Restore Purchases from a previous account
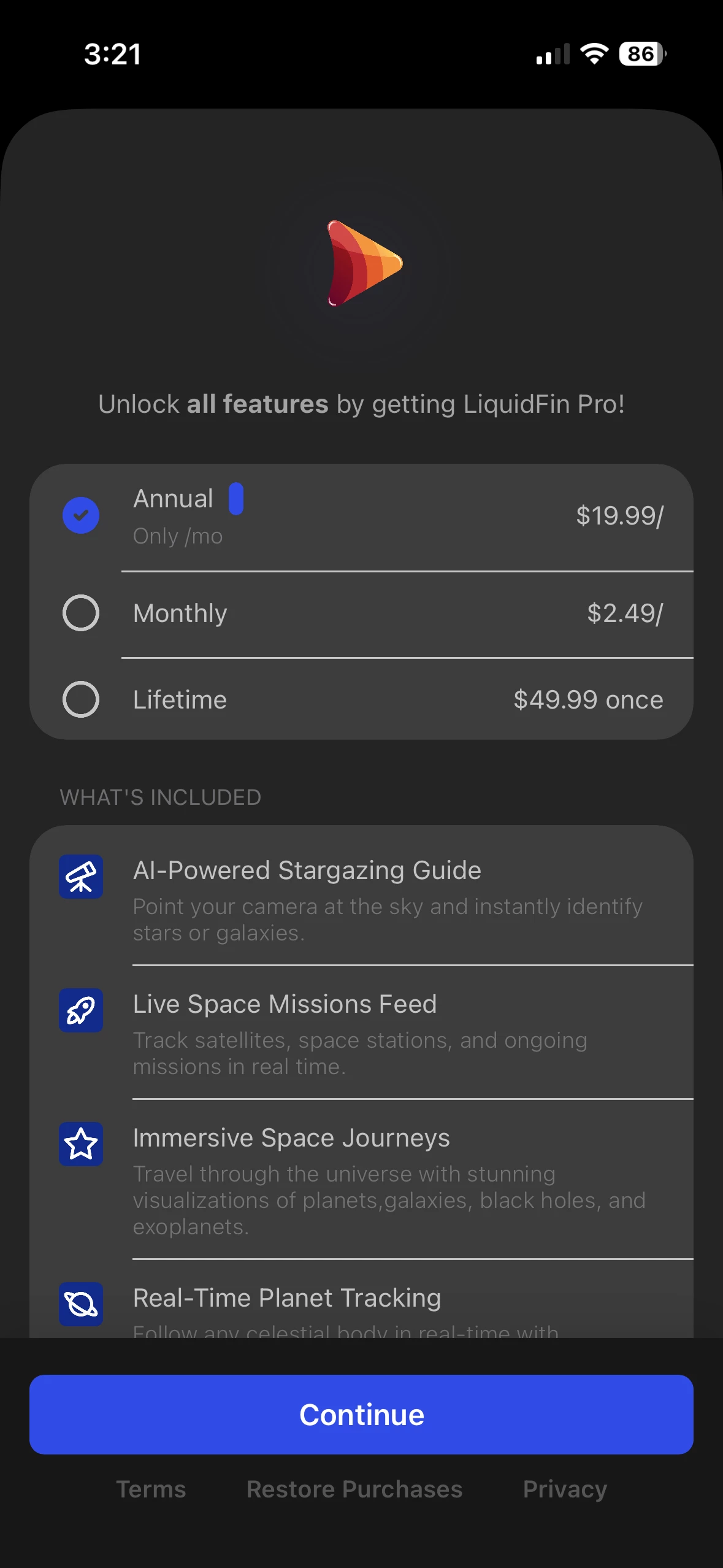Viewport: 723px width, 1568px height. pos(354,1489)
